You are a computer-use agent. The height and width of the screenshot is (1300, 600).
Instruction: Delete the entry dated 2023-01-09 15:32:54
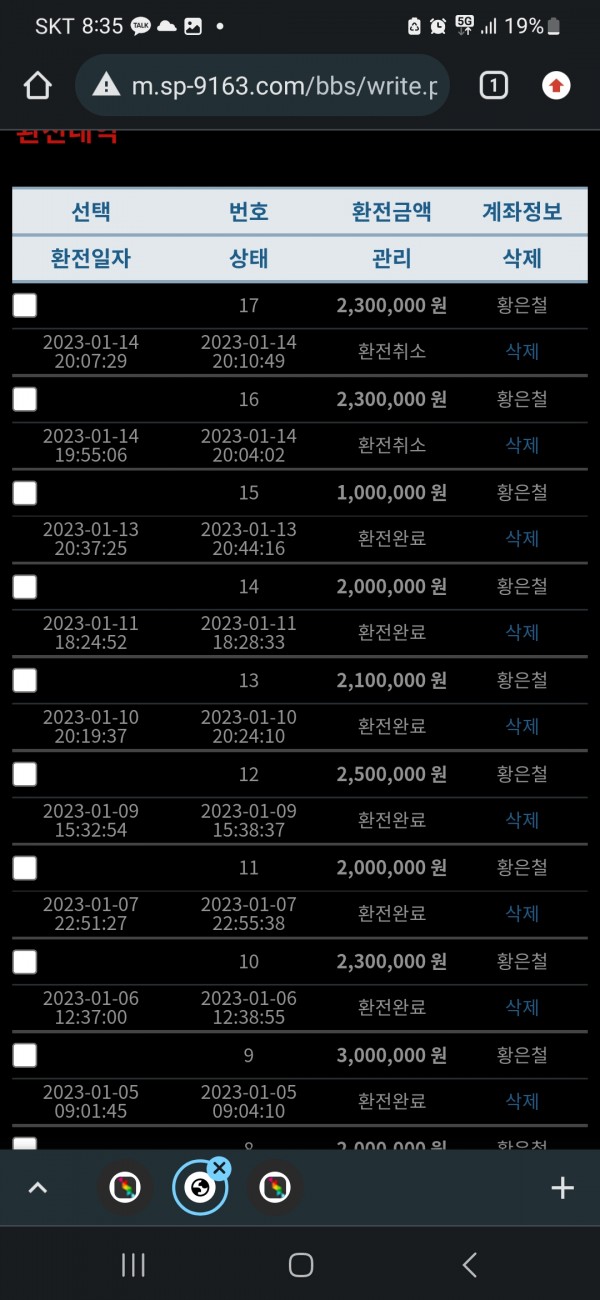[x=522, y=820]
